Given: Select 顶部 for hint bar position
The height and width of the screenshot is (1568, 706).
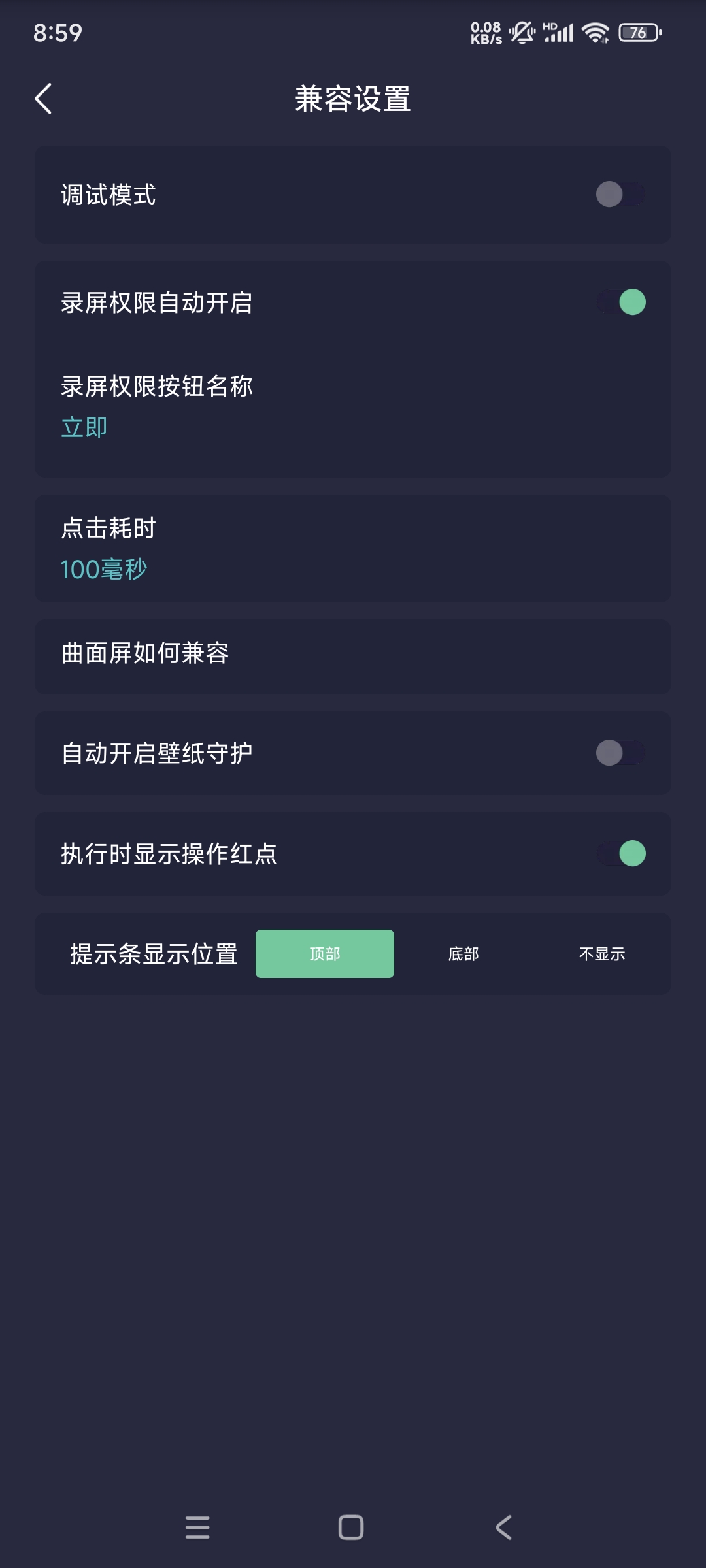Looking at the screenshot, I should 325,954.
